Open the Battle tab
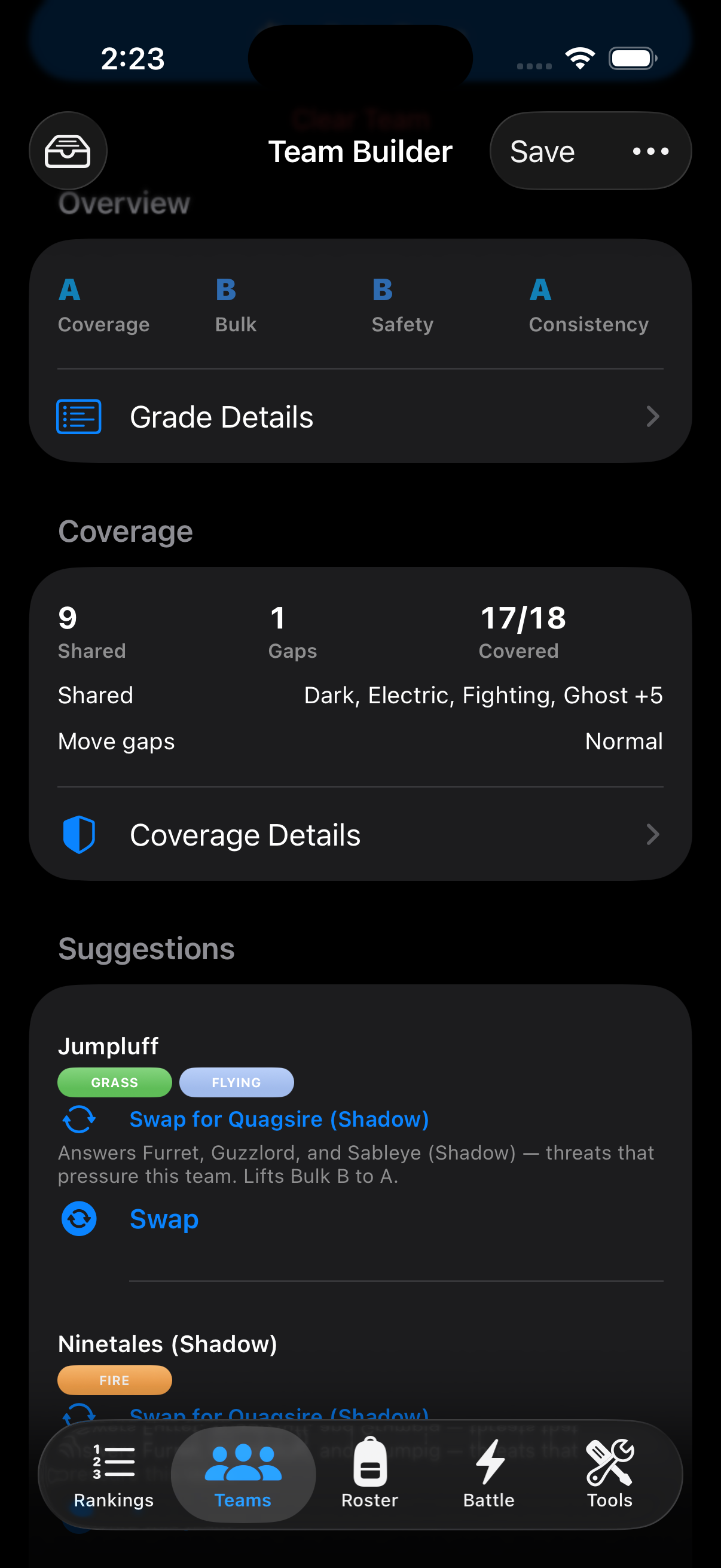721x1568 pixels. click(x=489, y=1474)
